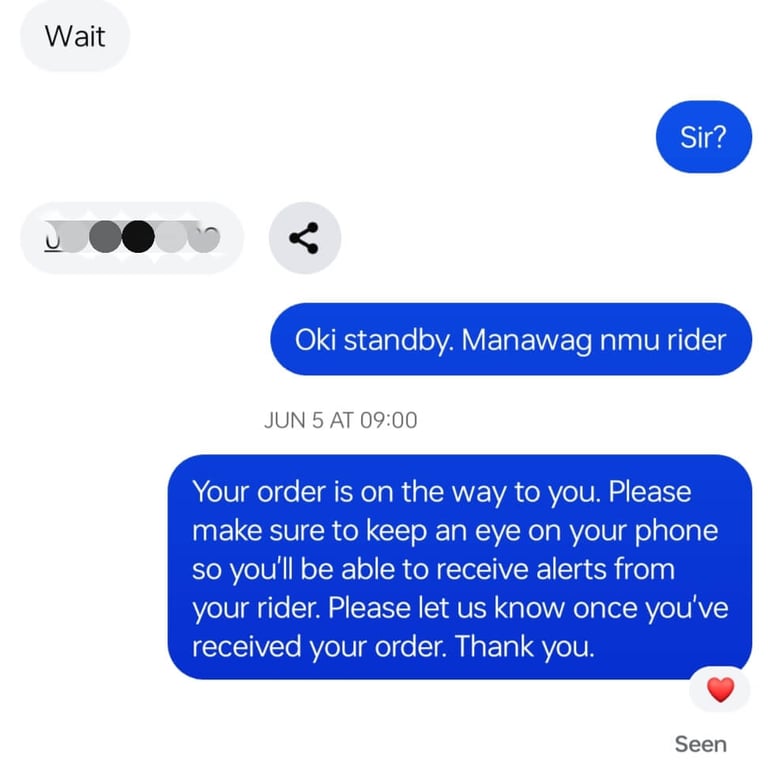Share the blurred link message

click(x=305, y=238)
